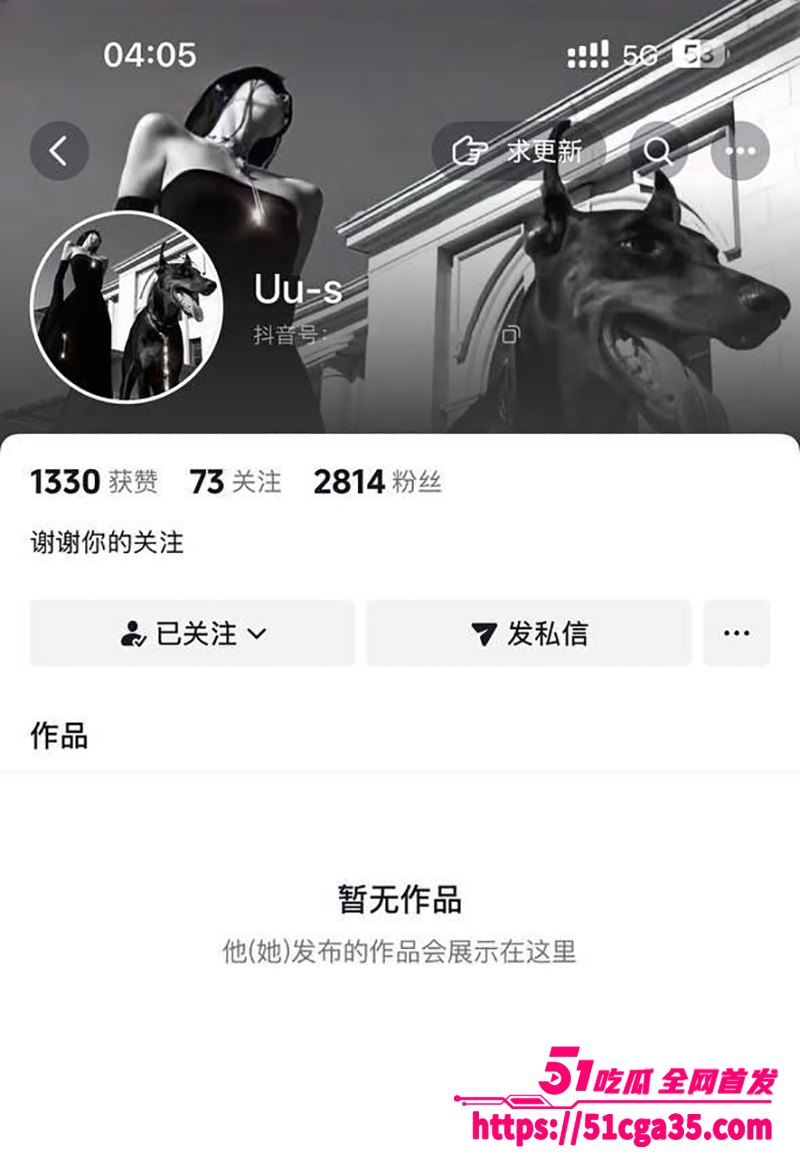Open search on this profile
The height and width of the screenshot is (1174, 800).
pyautogui.click(x=657, y=151)
